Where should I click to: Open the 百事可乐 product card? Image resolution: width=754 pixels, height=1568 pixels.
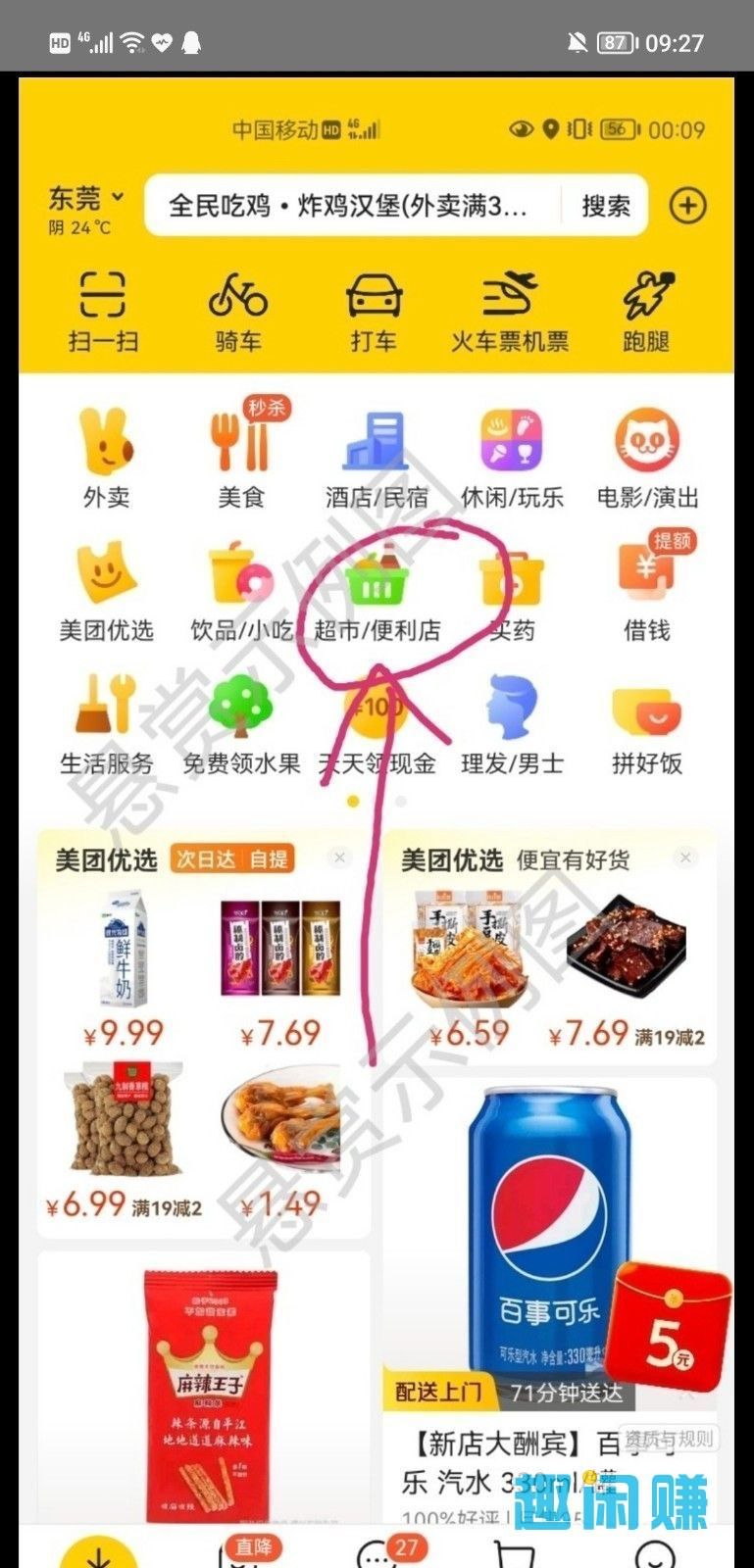click(549, 1274)
